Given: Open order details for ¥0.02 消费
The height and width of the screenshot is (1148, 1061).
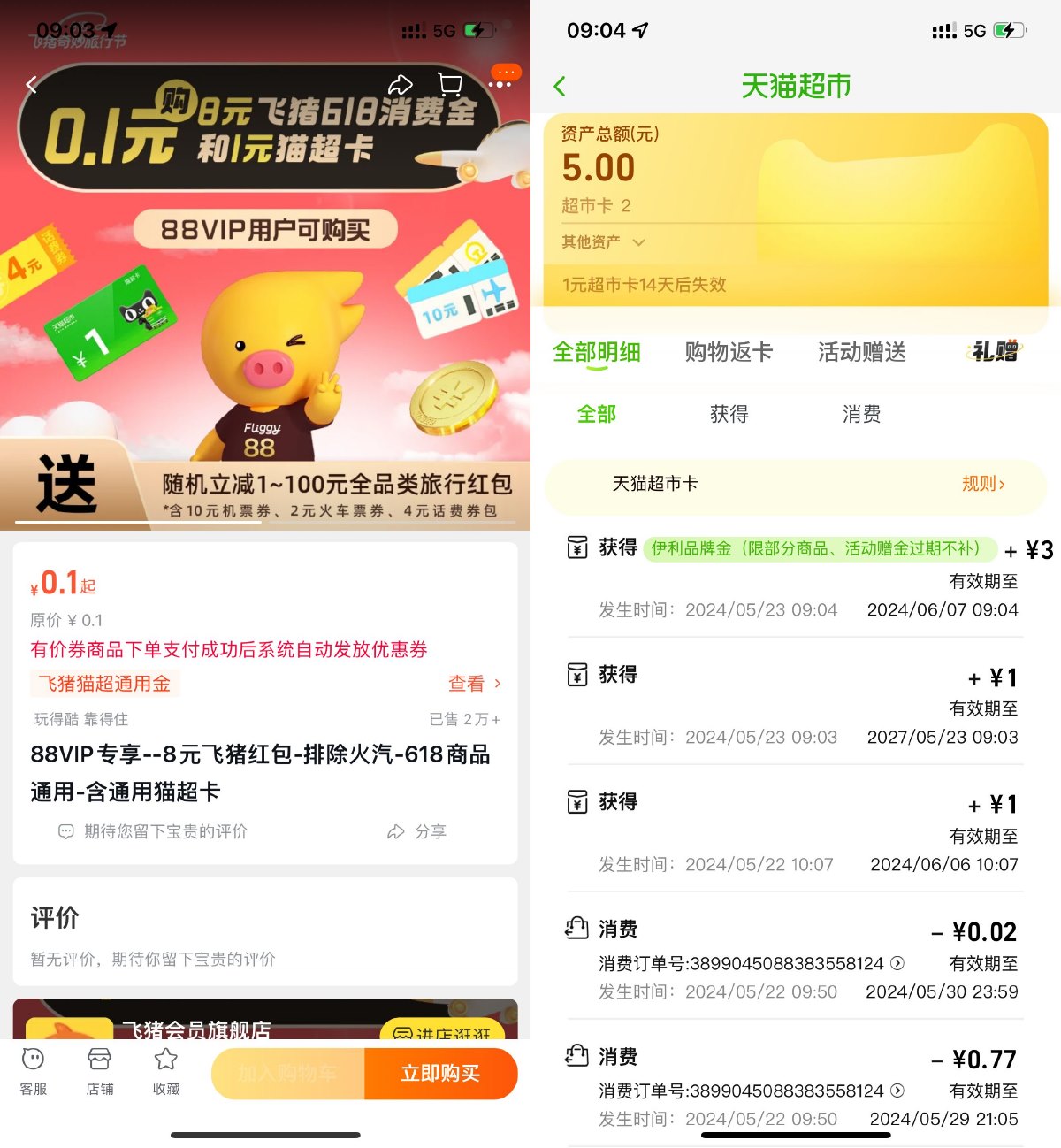Looking at the screenshot, I should (x=897, y=963).
